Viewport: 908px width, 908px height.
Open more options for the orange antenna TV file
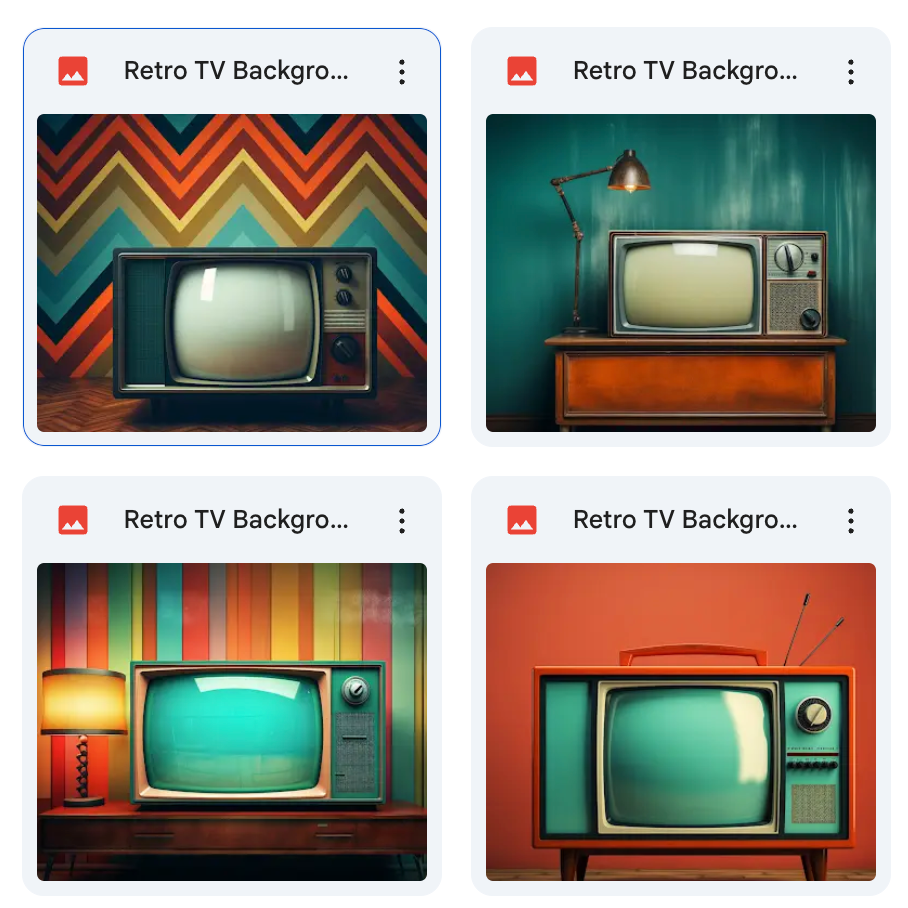[x=850, y=520]
